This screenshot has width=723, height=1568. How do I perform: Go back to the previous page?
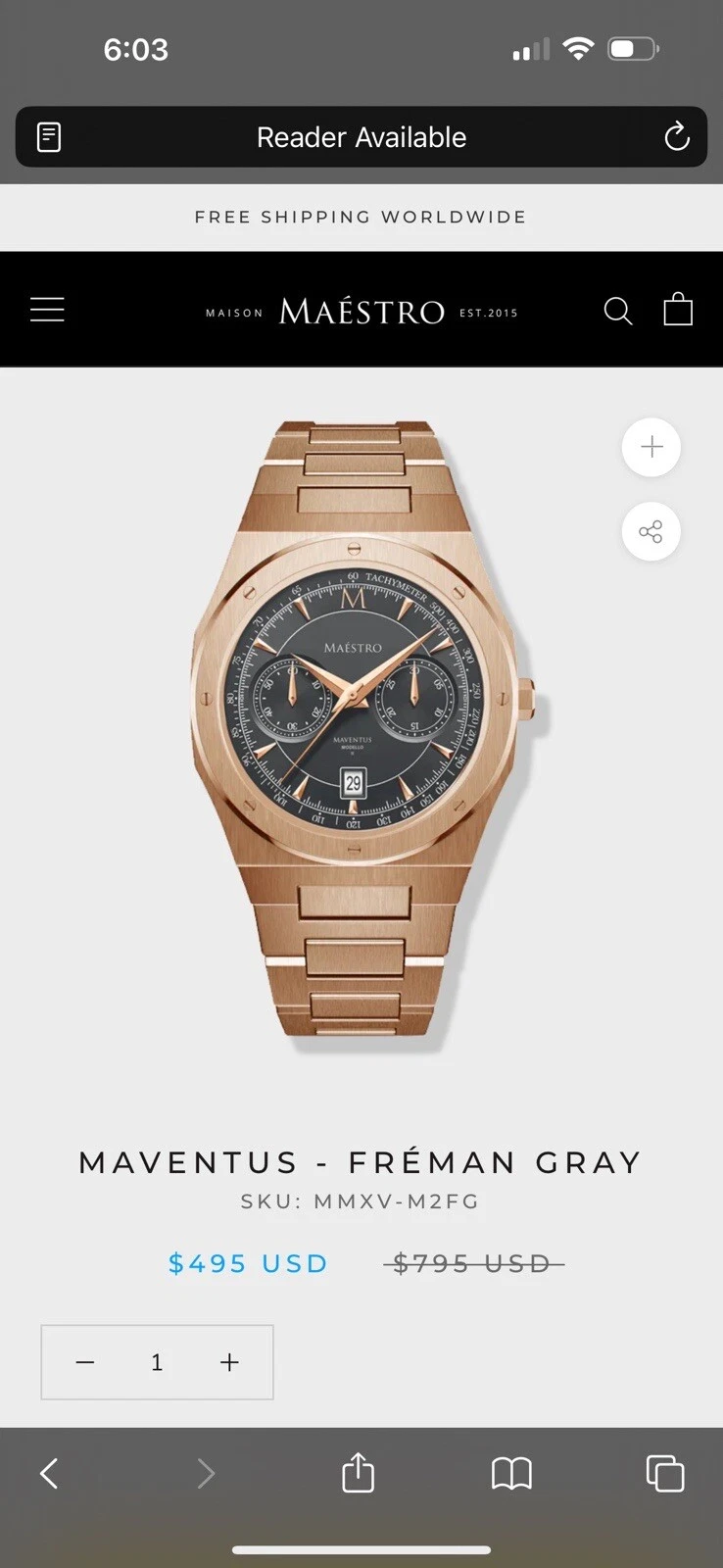[x=49, y=1473]
